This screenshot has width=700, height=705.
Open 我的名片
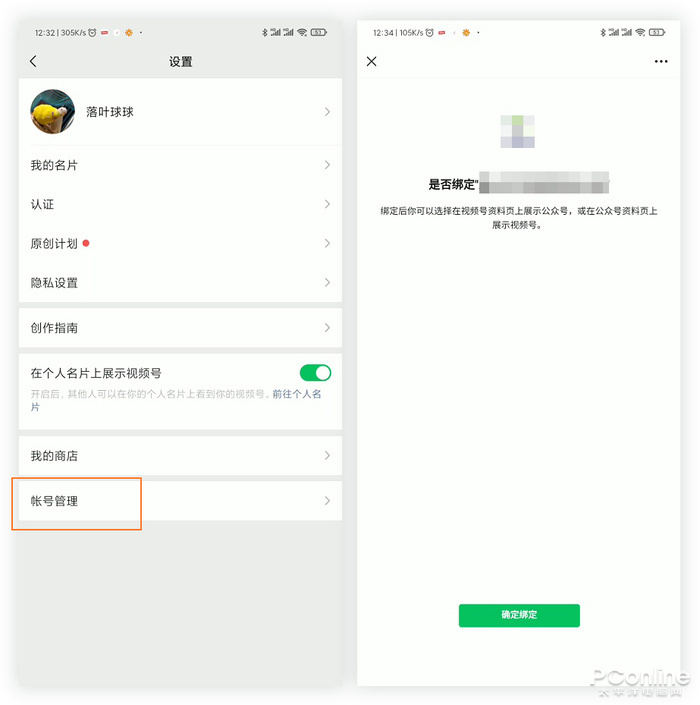(180, 165)
